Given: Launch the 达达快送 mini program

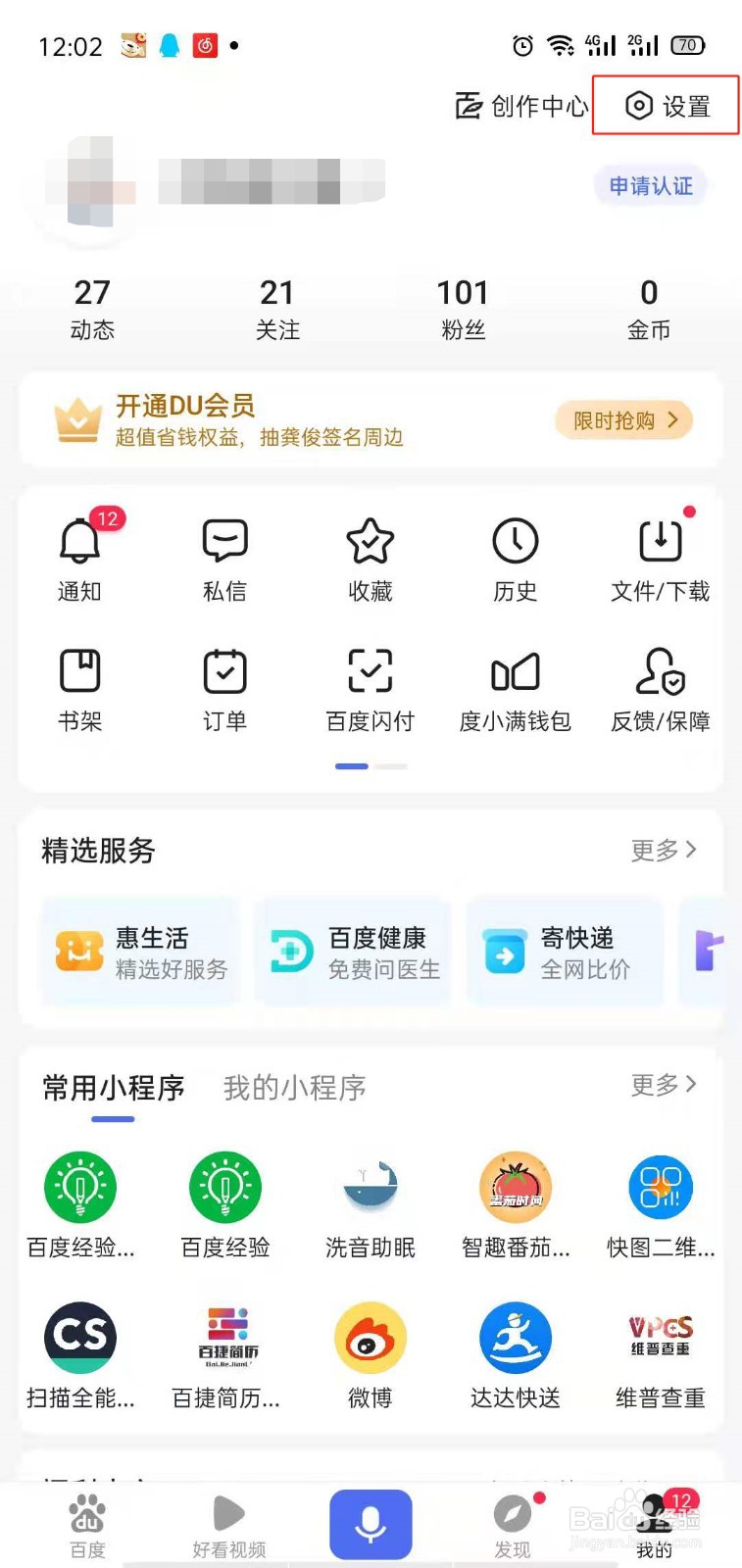Looking at the screenshot, I should pyautogui.click(x=515, y=1354).
